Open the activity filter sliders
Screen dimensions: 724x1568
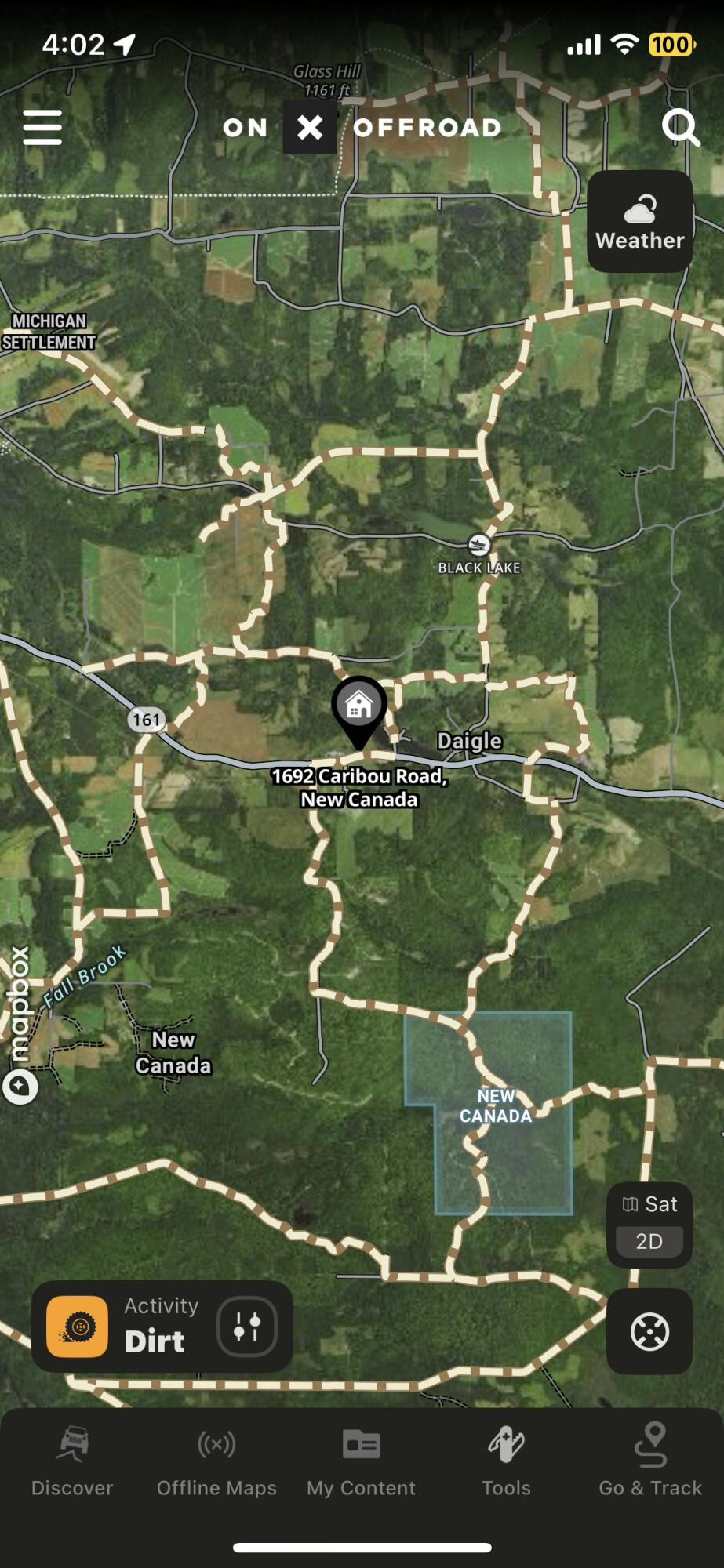coord(247,1327)
